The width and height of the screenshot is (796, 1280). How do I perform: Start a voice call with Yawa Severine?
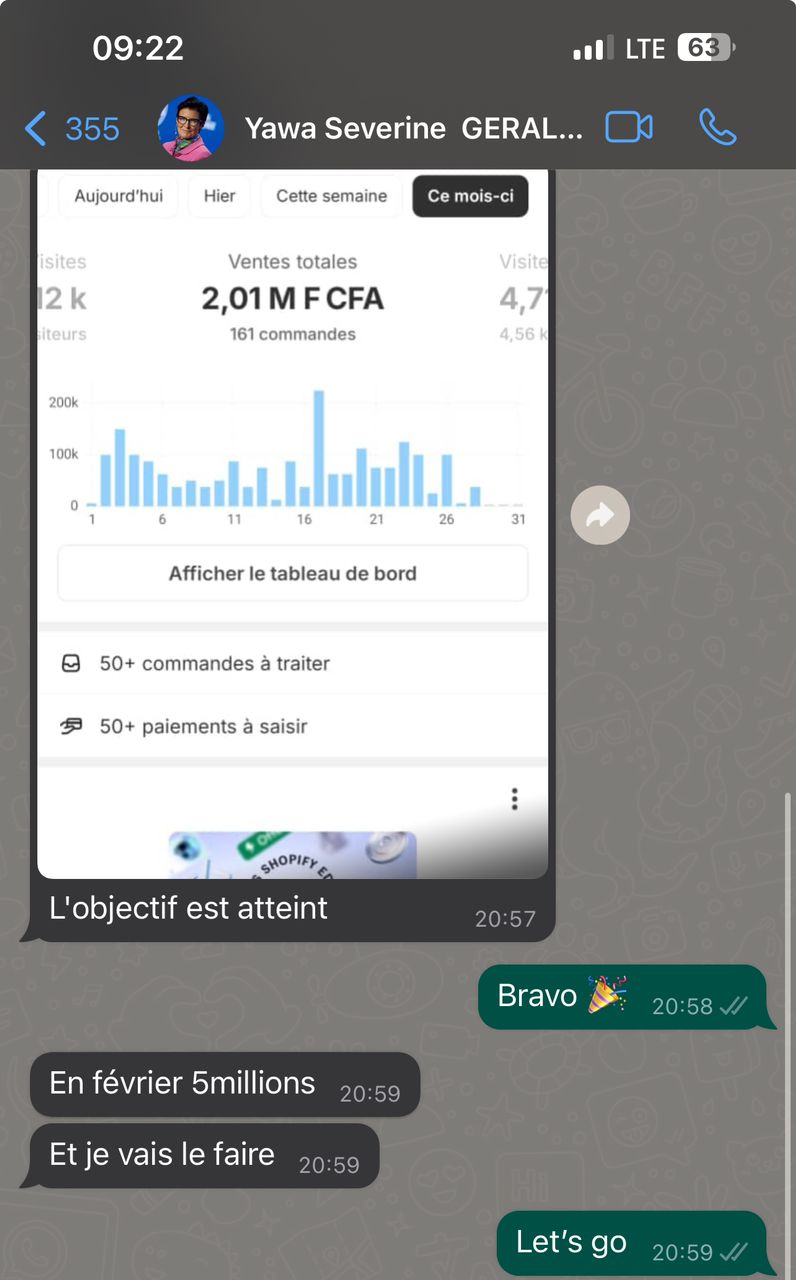(x=717, y=128)
